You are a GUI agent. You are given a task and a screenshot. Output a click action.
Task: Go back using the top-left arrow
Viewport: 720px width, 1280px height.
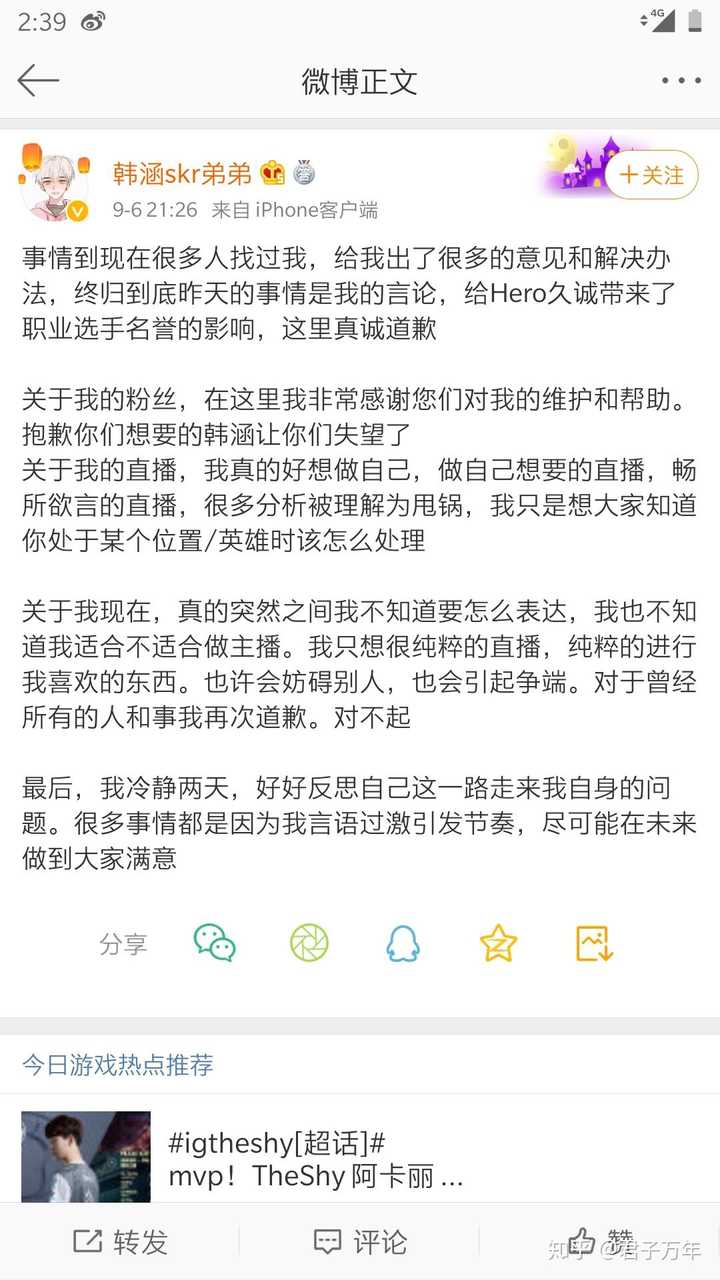39,81
